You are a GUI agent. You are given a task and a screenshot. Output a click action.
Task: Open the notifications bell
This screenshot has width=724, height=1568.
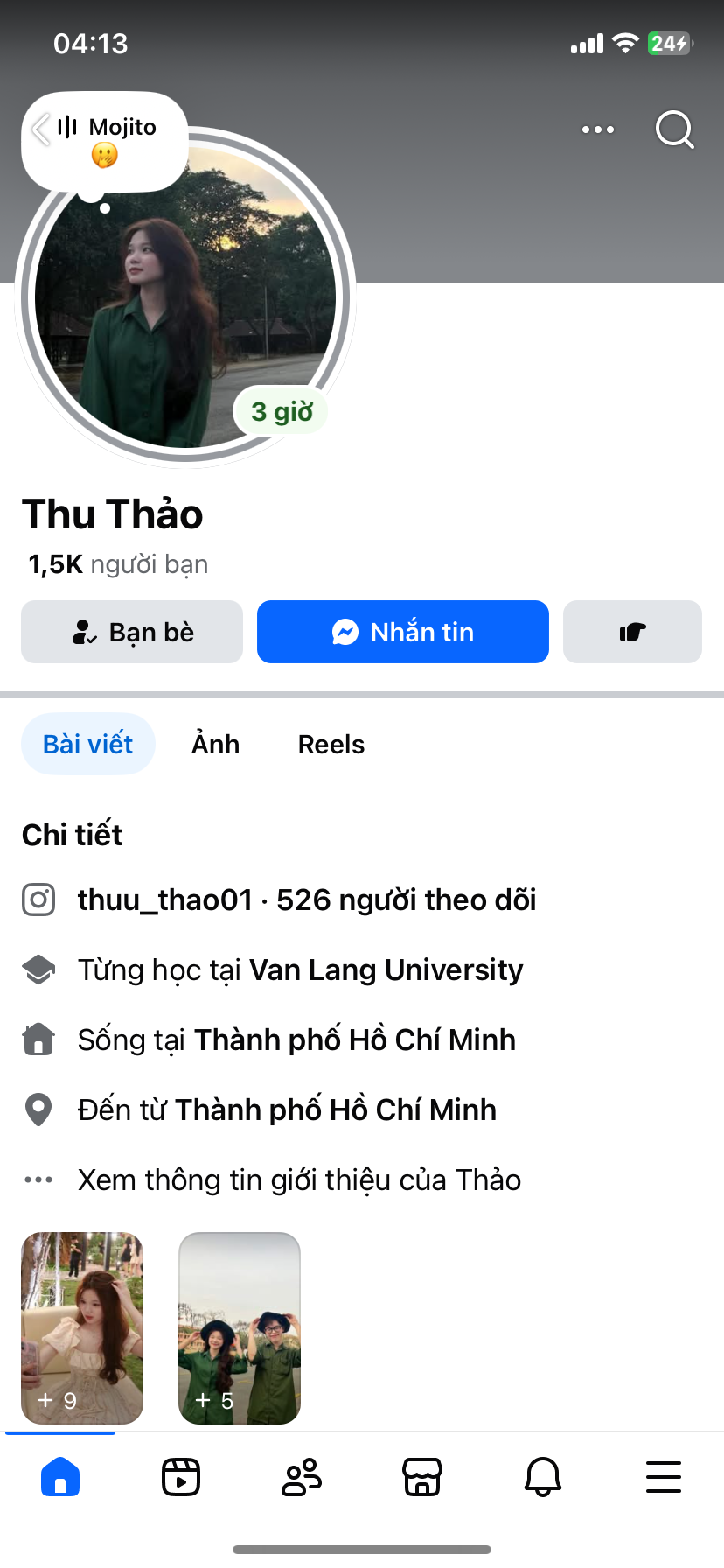click(543, 1477)
